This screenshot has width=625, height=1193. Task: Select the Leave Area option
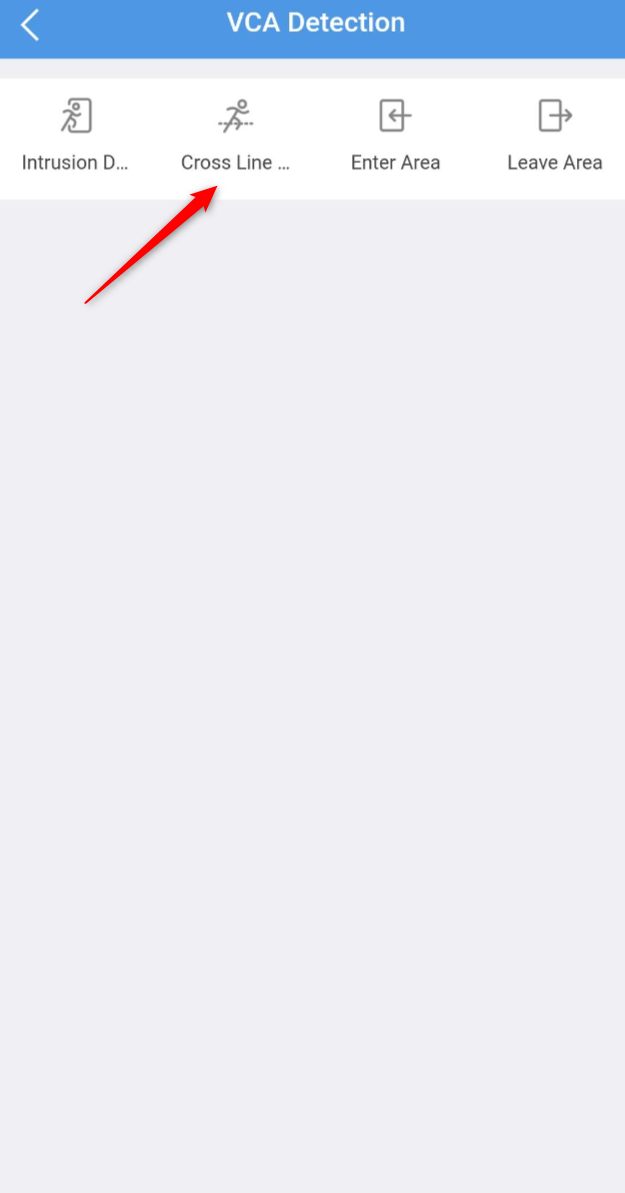(554, 136)
